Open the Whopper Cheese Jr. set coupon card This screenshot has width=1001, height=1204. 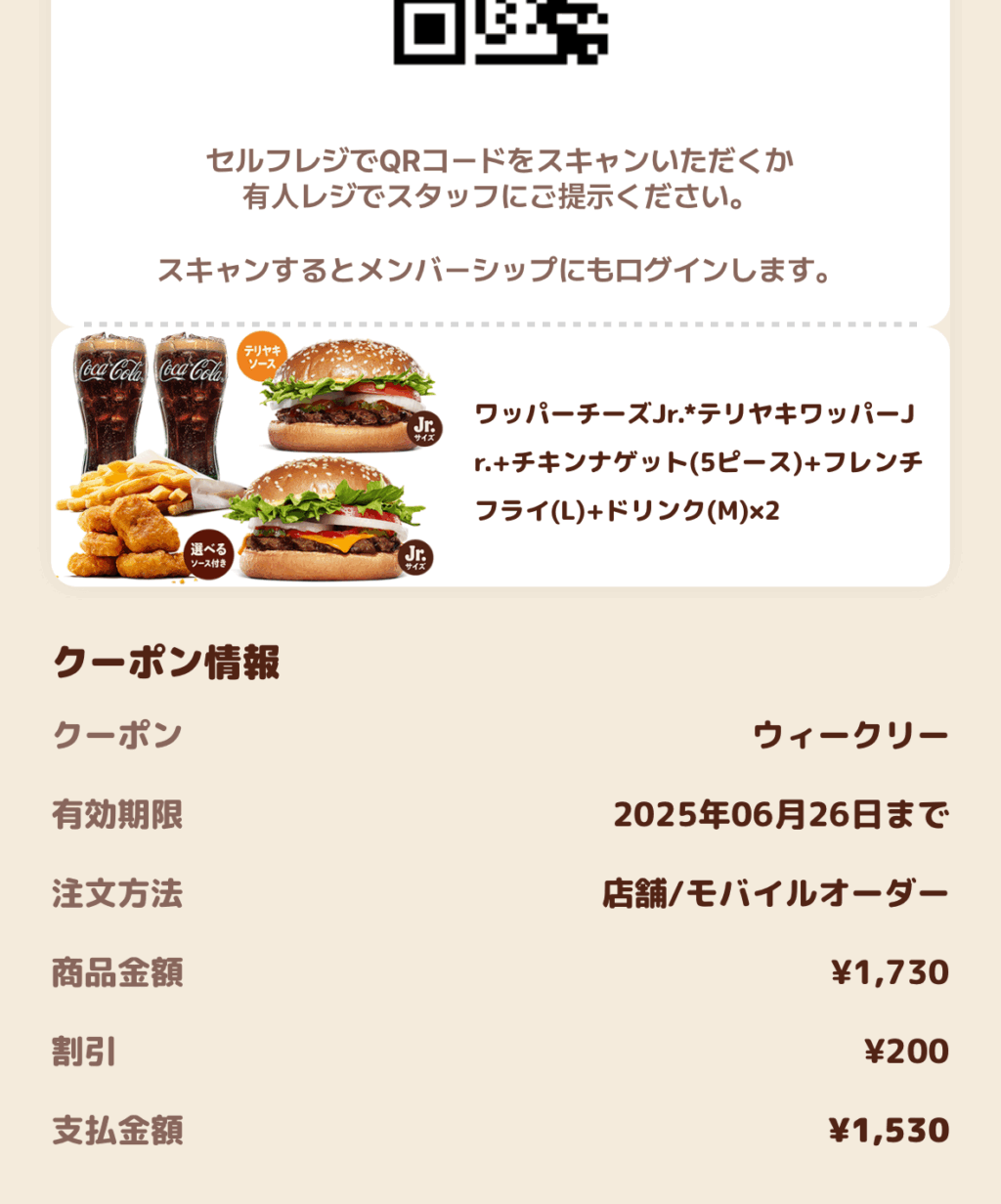[500, 458]
